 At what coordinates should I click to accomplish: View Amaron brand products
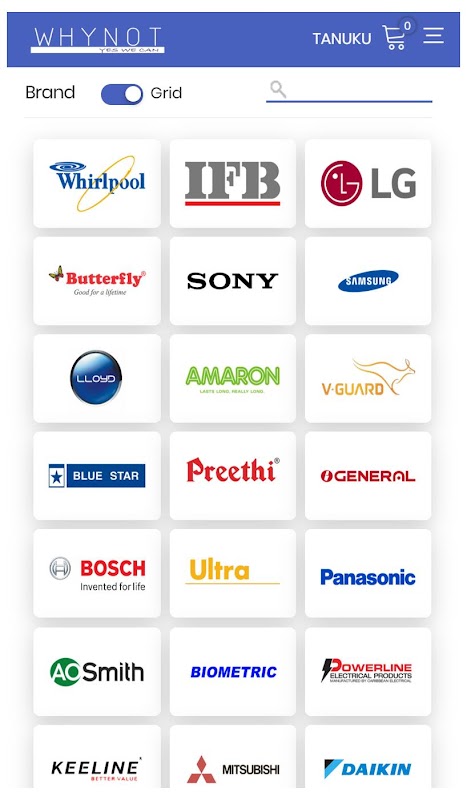[x=233, y=379]
